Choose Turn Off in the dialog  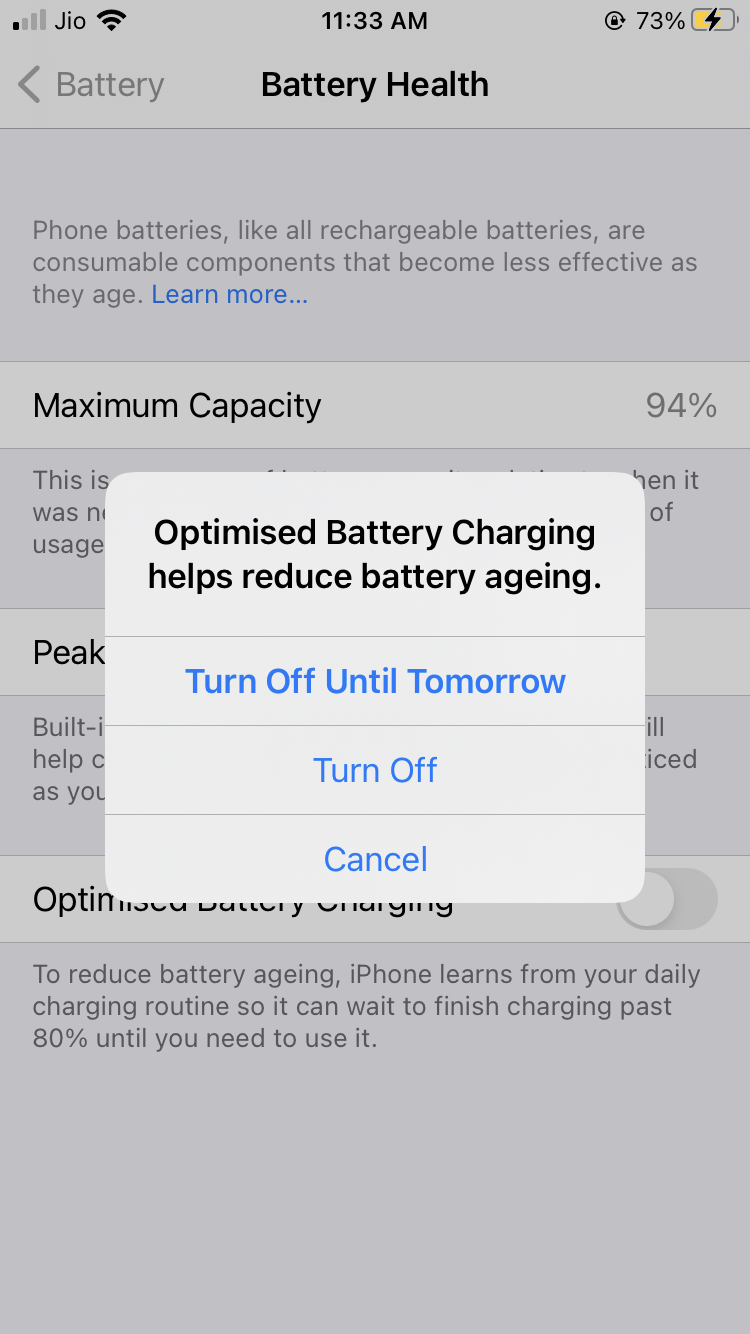coord(375,770)
